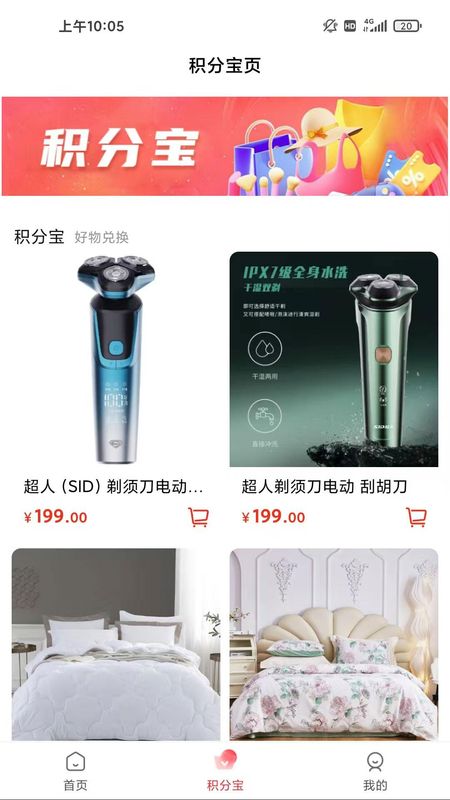Go to the 我的 tab
This screenshot has height=800, width=450.
(375, 771)
